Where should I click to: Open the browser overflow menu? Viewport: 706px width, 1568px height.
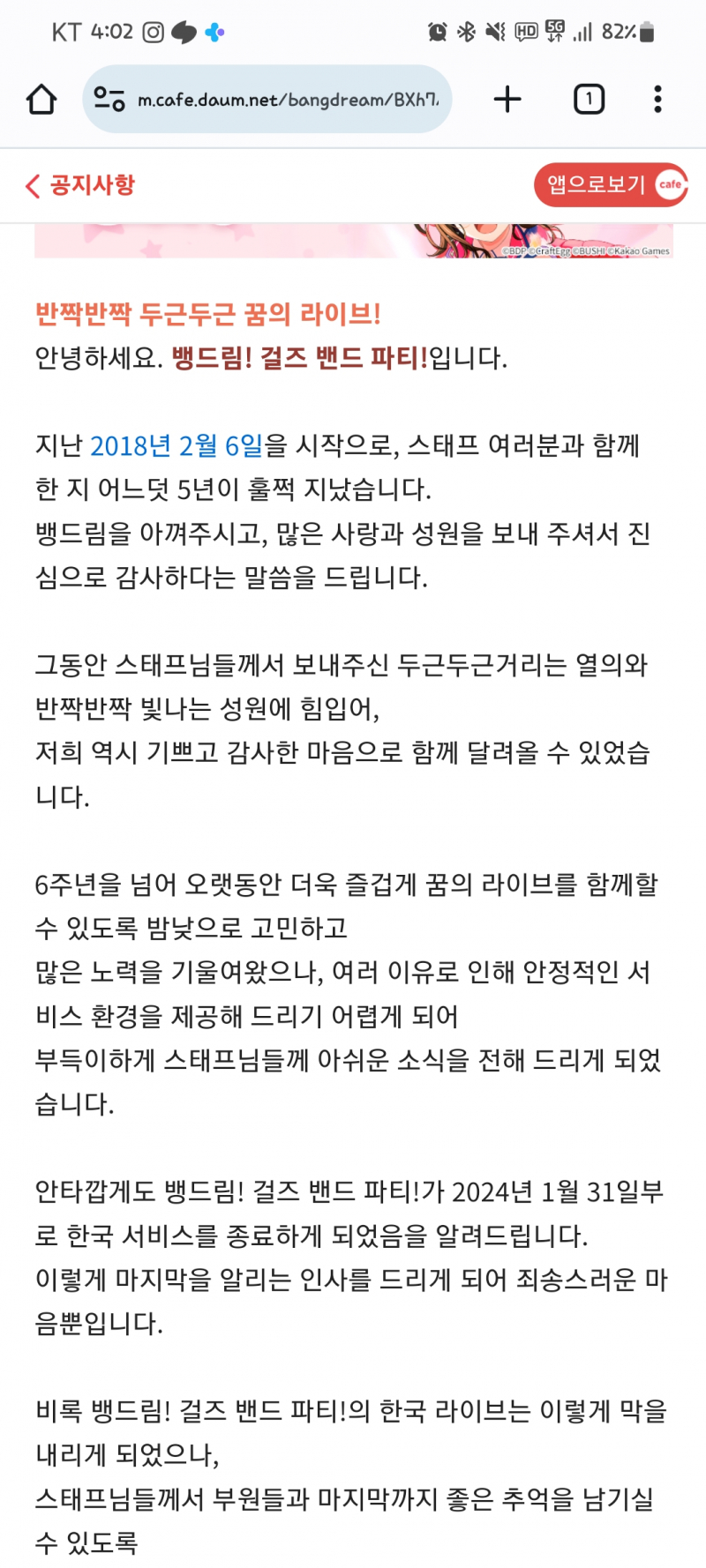coord(657,100)
